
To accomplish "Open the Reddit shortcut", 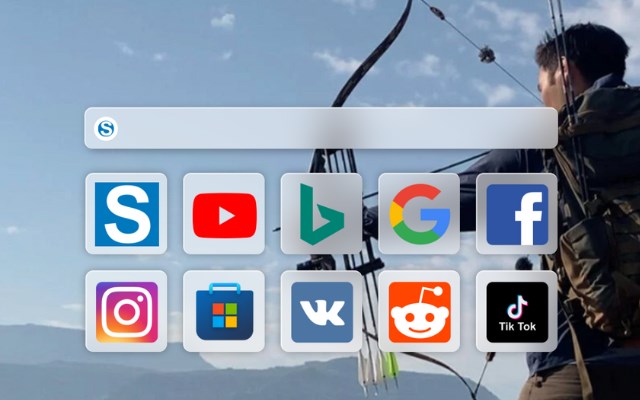I will [419, 311].
